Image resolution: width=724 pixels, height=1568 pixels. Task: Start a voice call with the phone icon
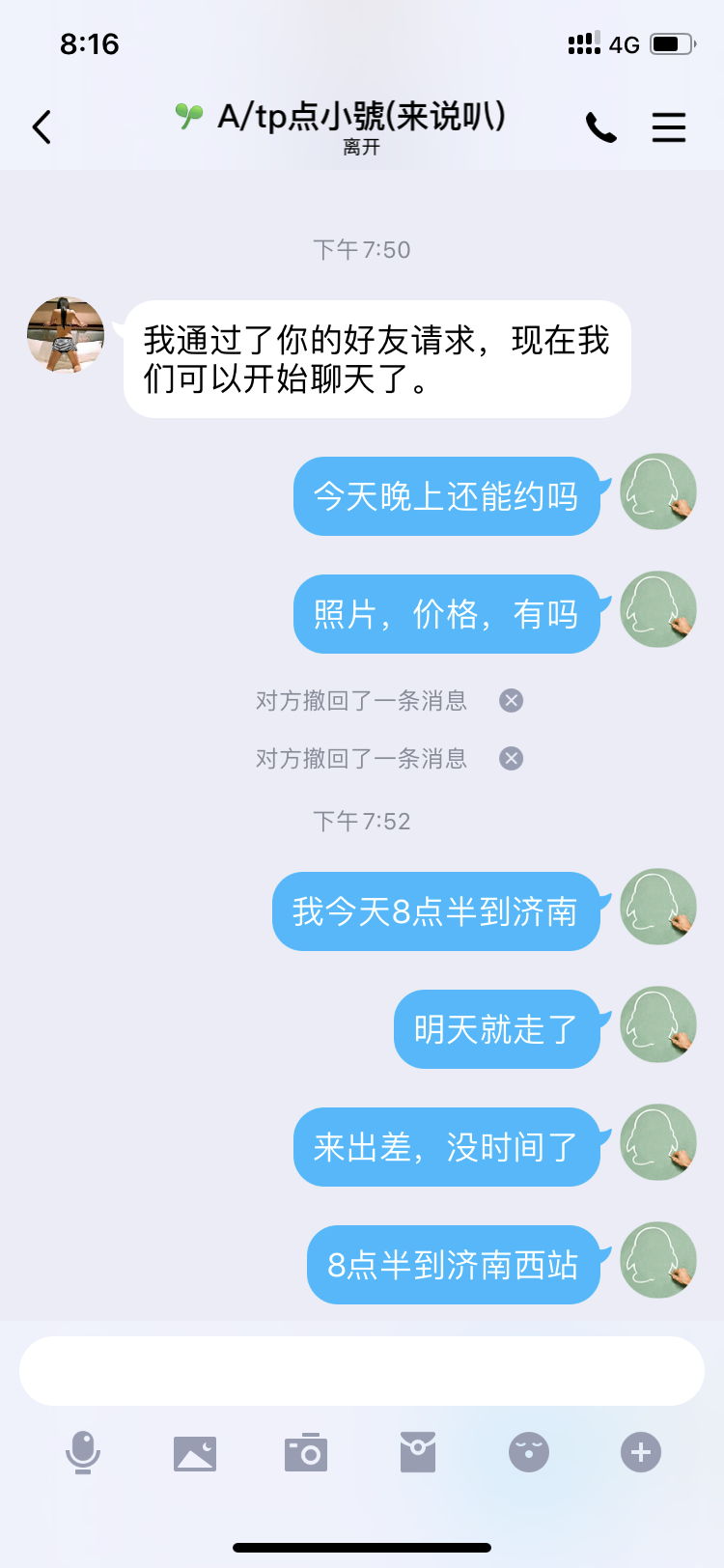click(x=601, y=126)
